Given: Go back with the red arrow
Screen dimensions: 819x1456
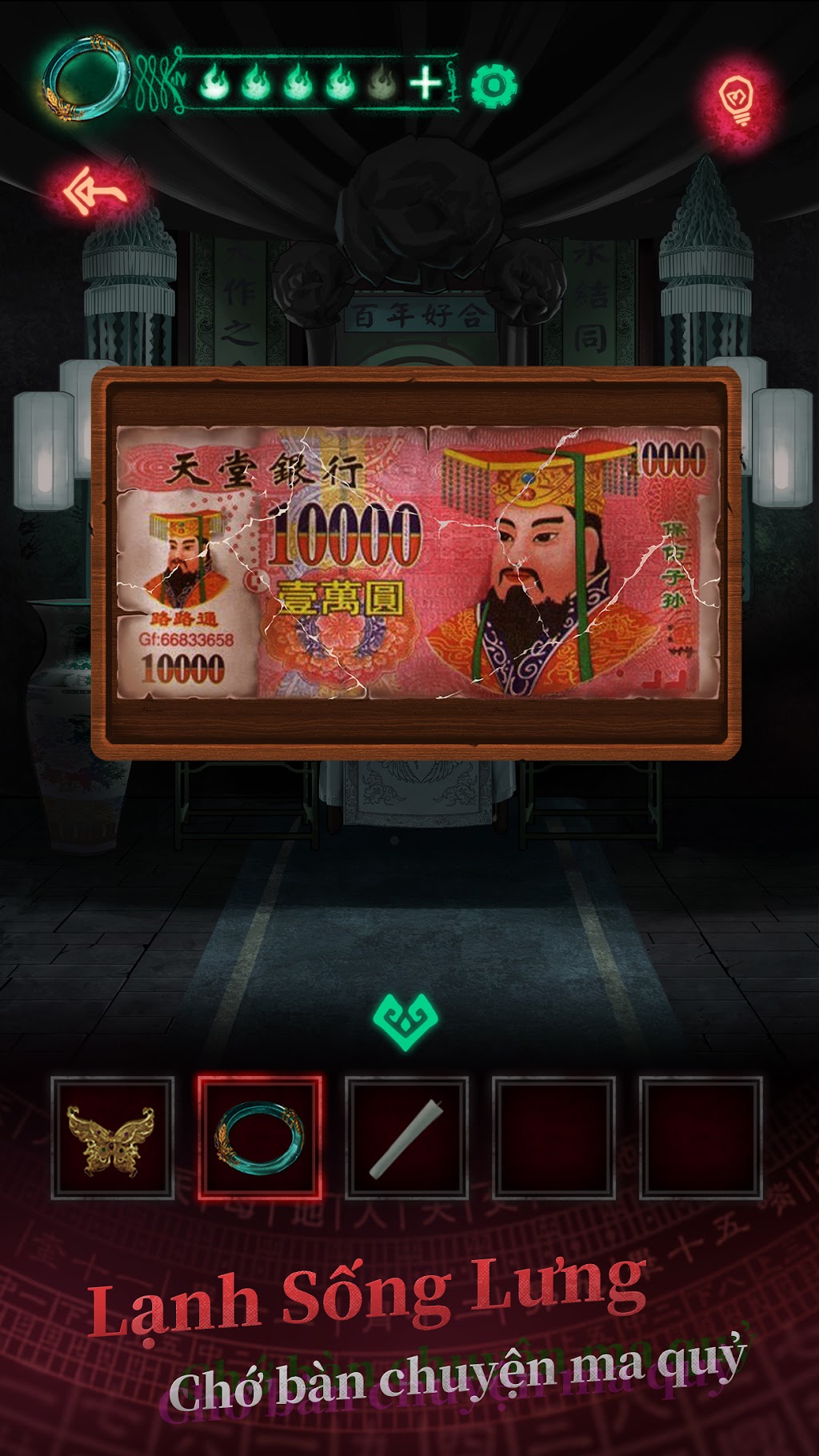Looking at the screenshot, I should (94, 189).
